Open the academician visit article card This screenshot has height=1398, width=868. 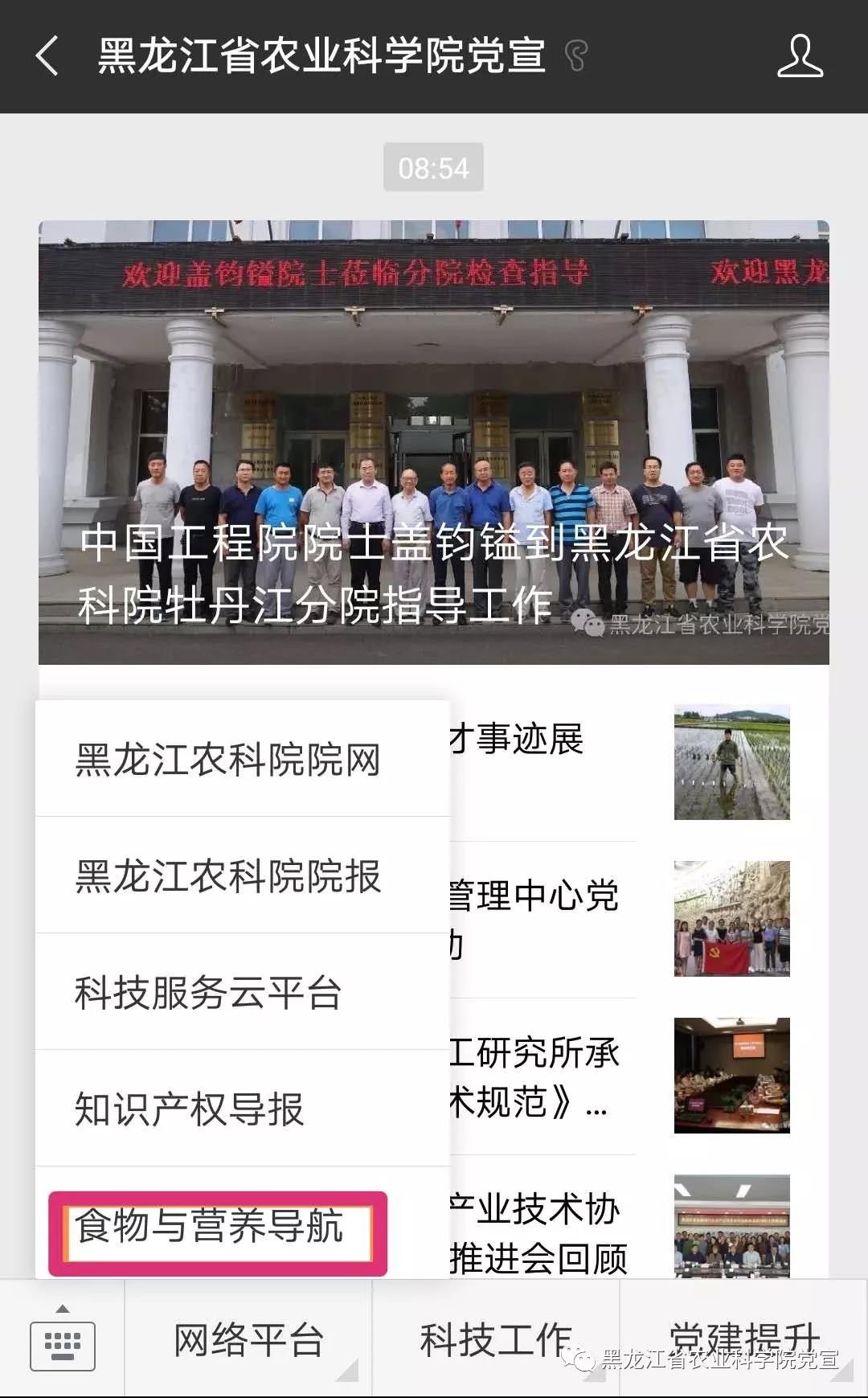pyautogui.click(x=434, y=438)
